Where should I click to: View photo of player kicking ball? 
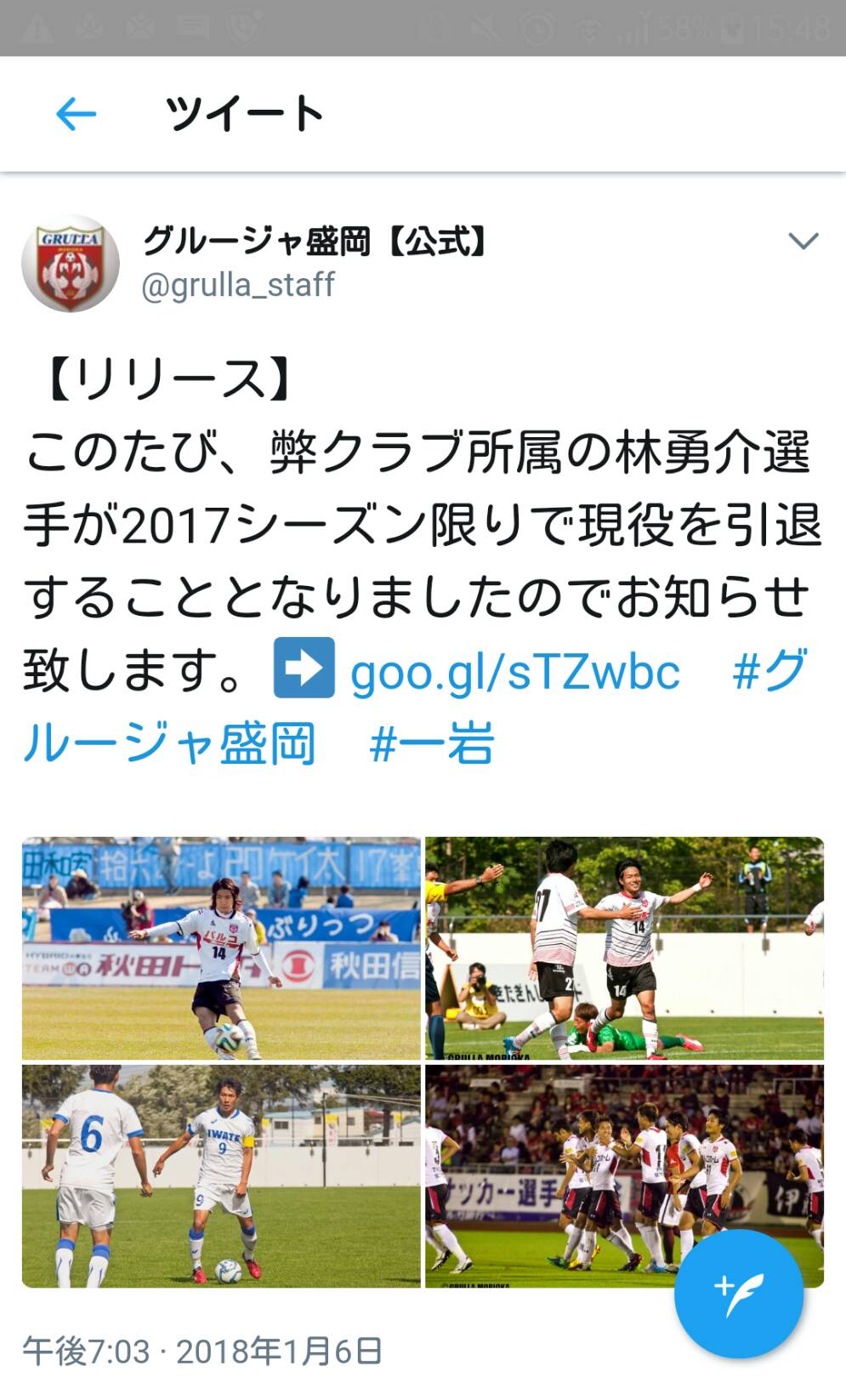221,948
